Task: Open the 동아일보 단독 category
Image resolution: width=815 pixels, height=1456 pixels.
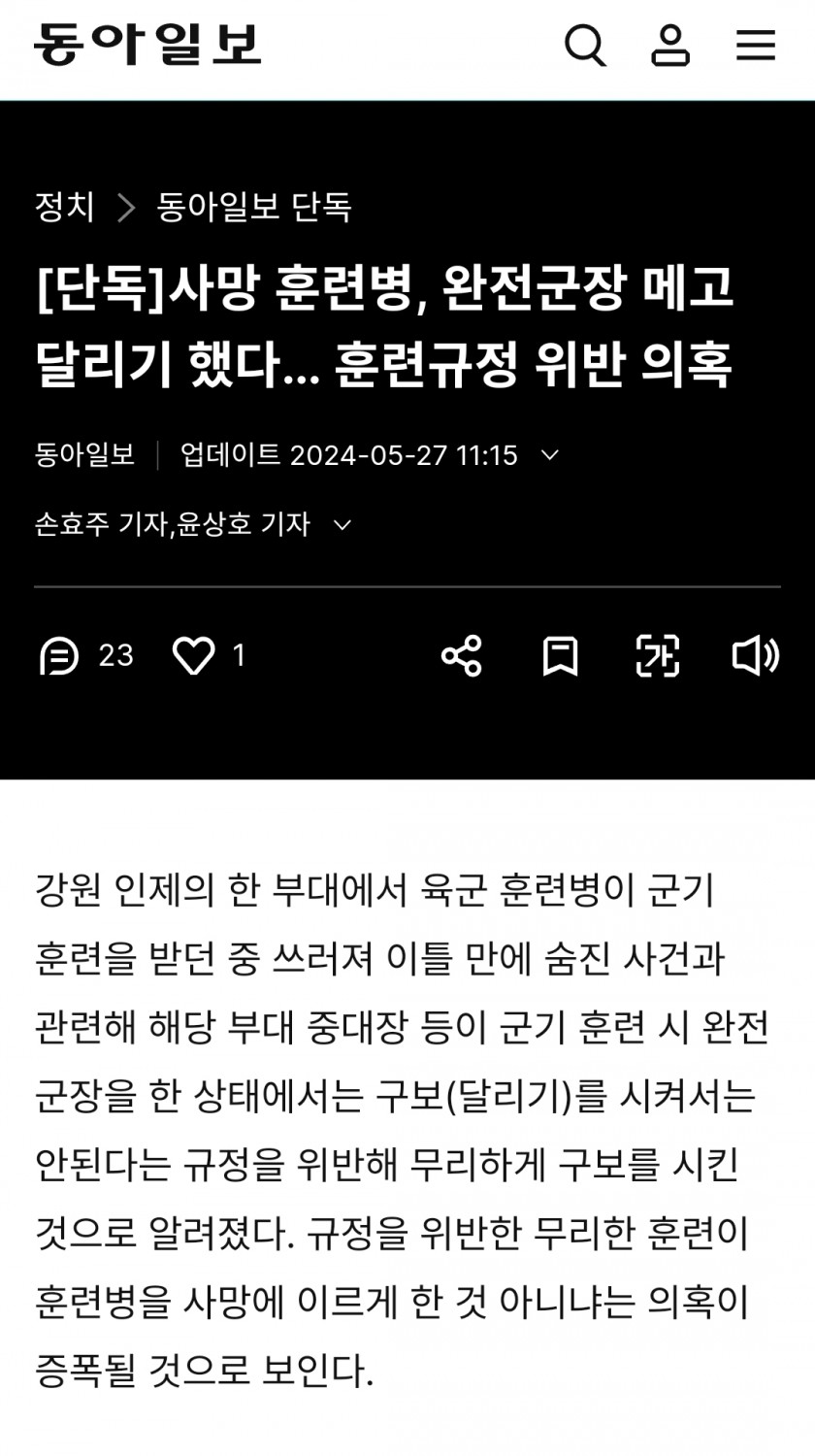Action: [254, 207]
